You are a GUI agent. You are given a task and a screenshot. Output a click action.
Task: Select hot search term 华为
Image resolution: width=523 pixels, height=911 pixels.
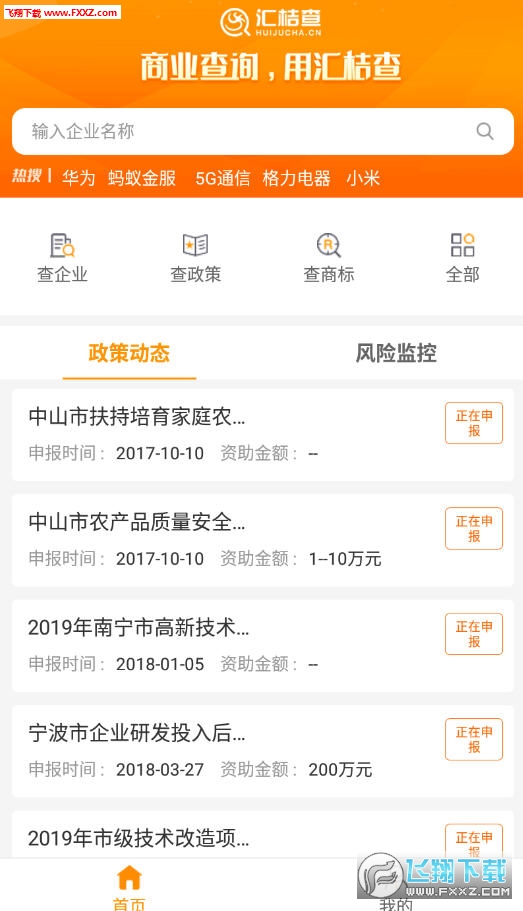click(78, 178)
